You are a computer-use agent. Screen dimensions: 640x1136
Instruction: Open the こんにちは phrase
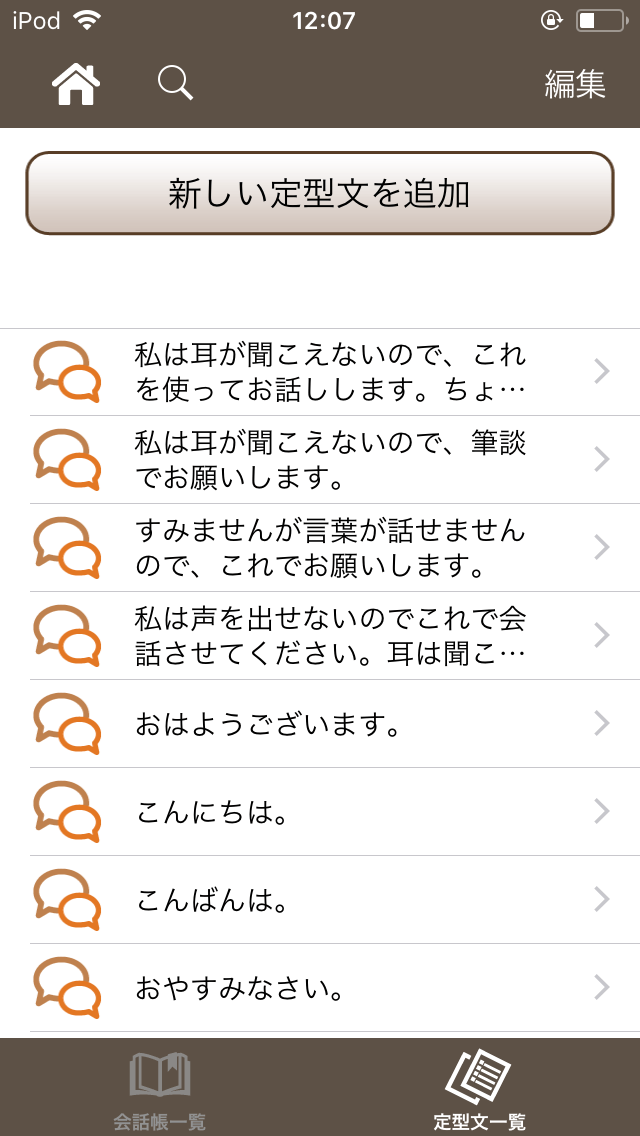click(330, 812)
